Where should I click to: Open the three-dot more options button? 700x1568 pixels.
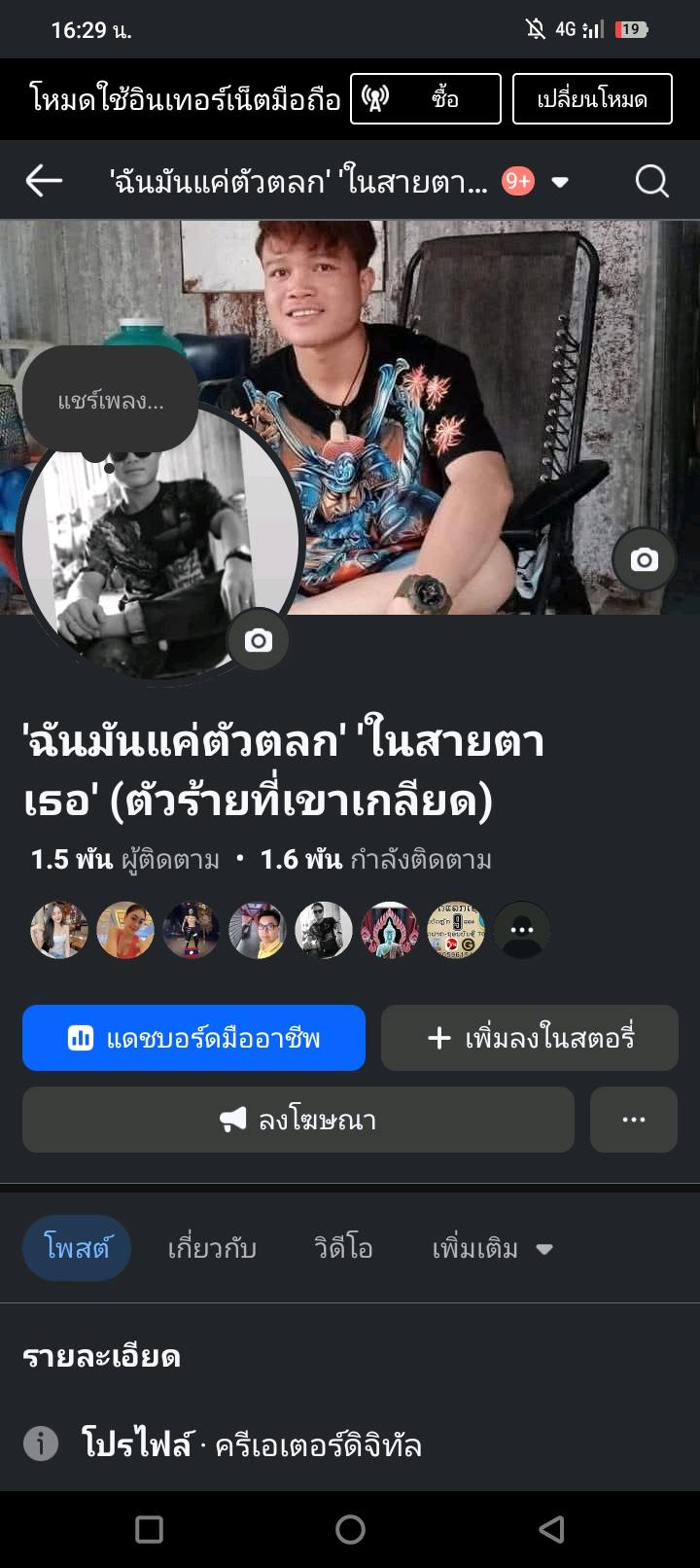[x=634, y=1120]
